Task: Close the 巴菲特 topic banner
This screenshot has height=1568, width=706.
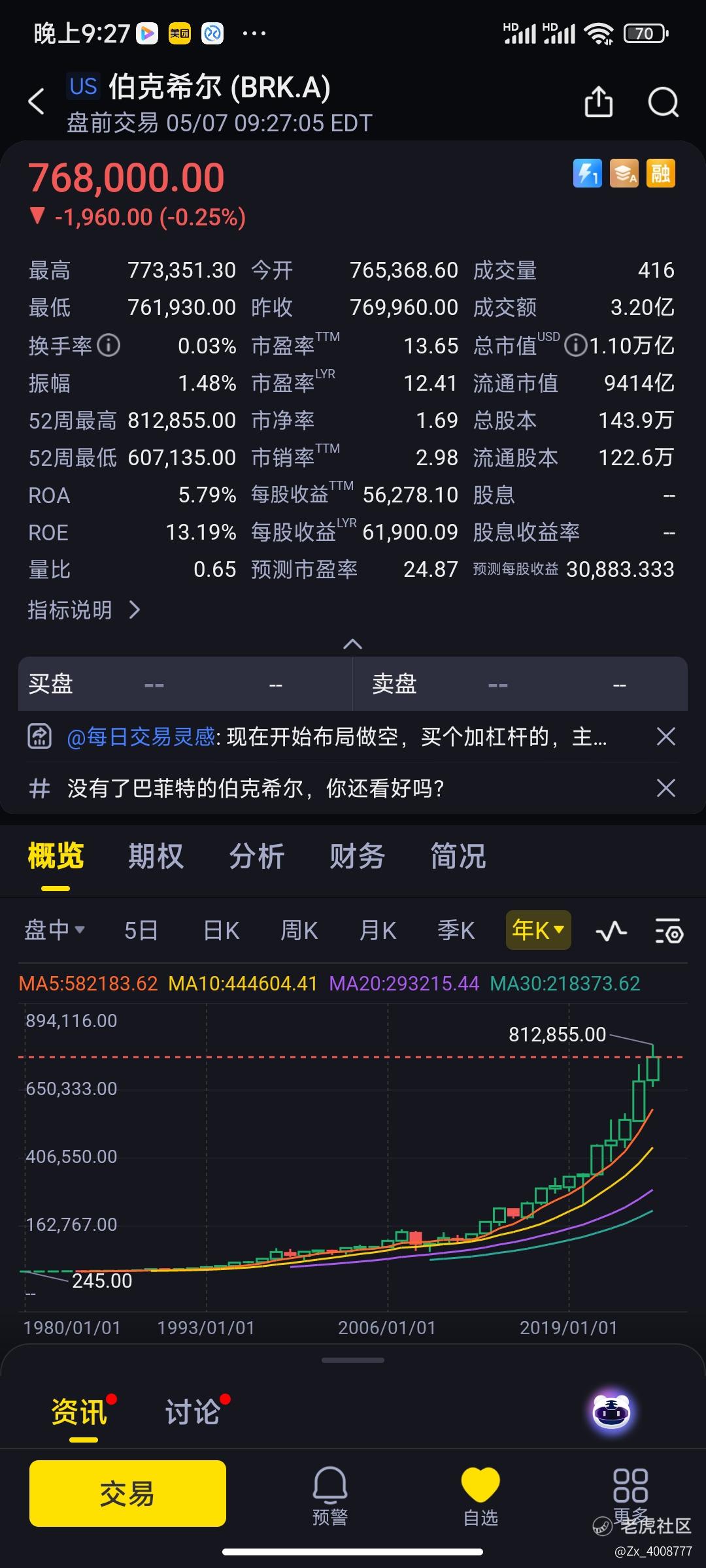Action: tap(665, 788)
